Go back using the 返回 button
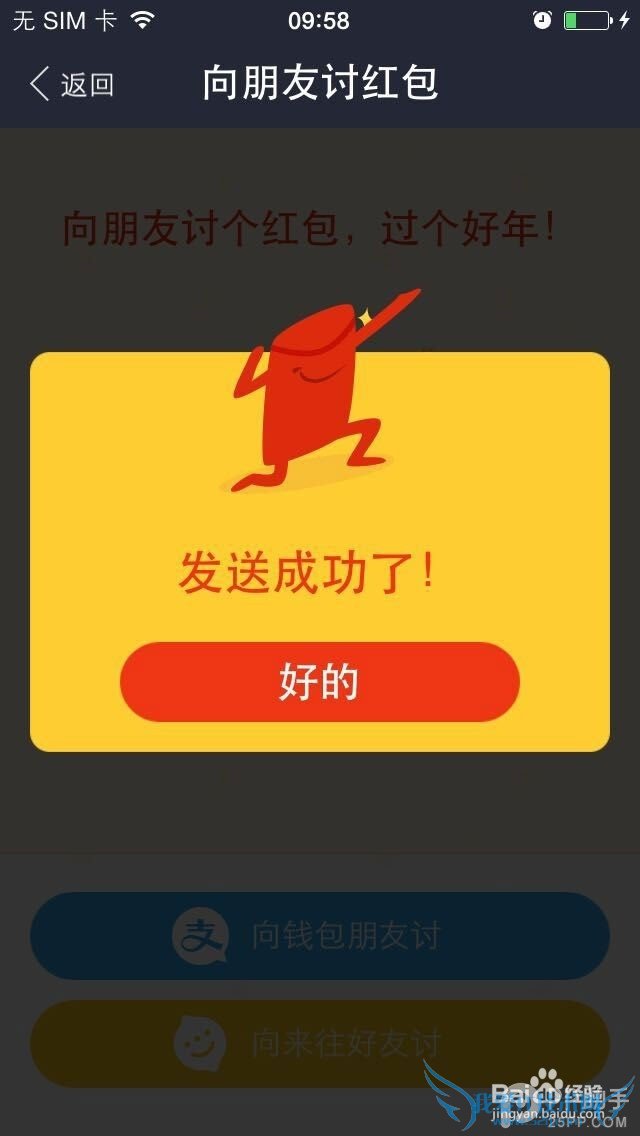 pos(72,84)
